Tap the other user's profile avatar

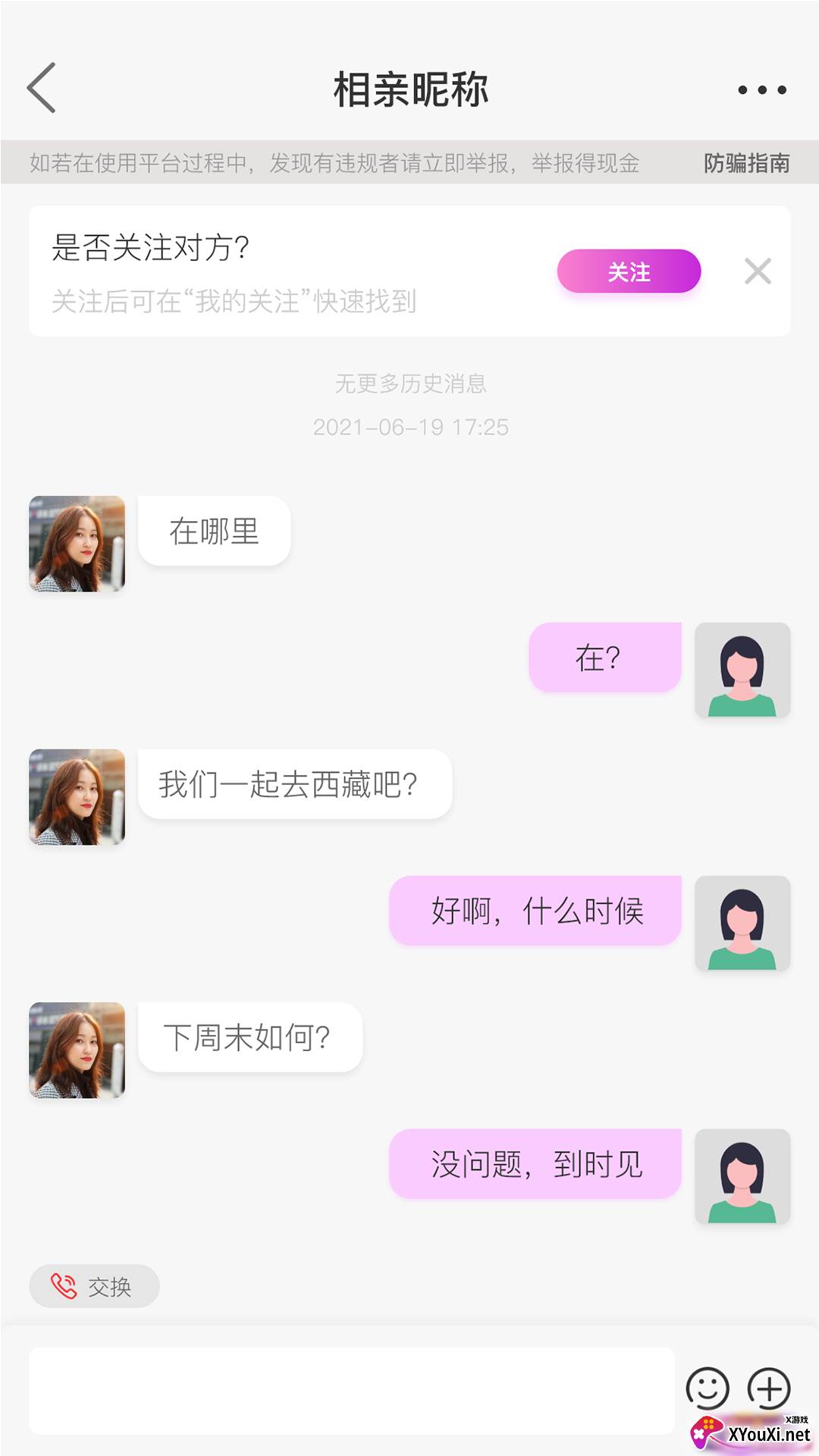pyautogui.click(x=77, y=543)
